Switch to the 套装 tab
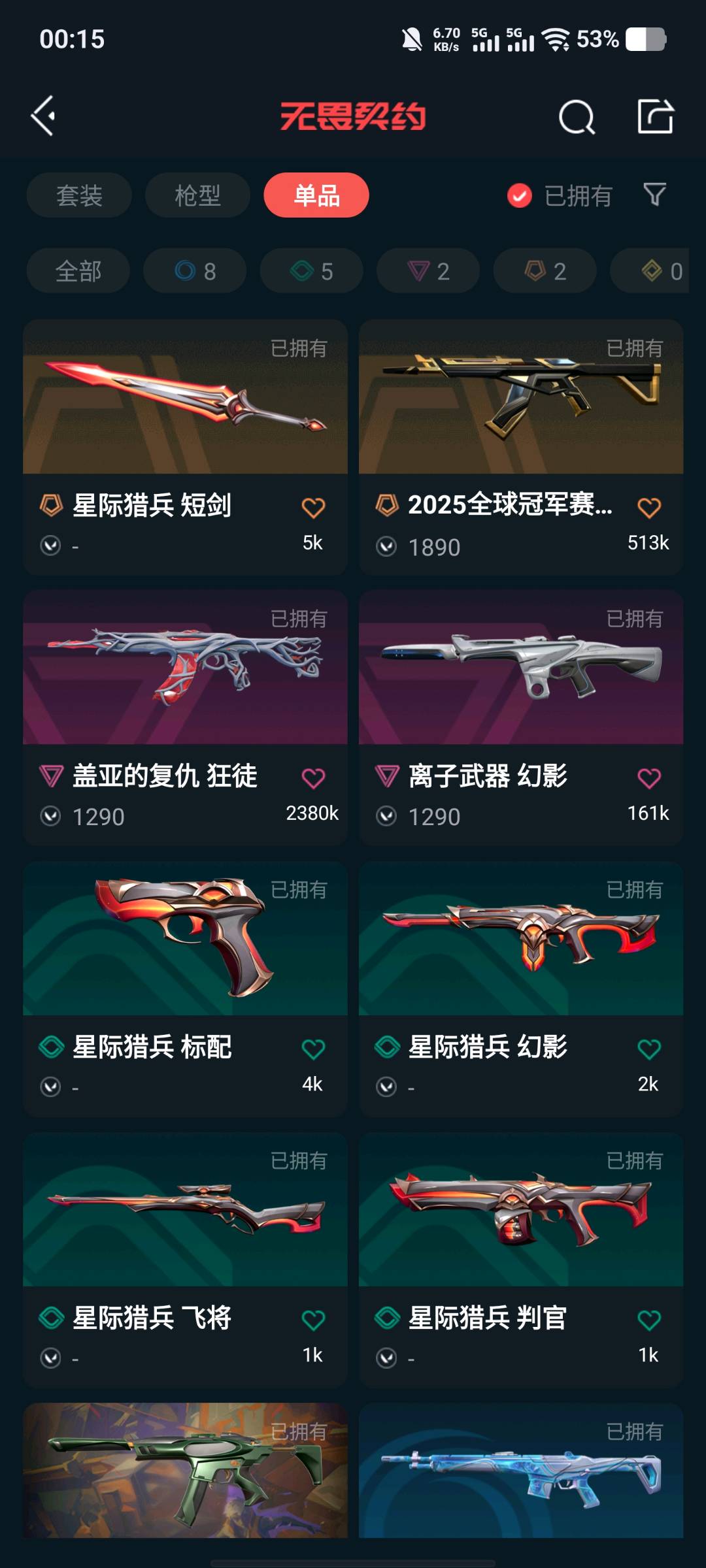Screen dimensions: 706x1568 (79, 195)
